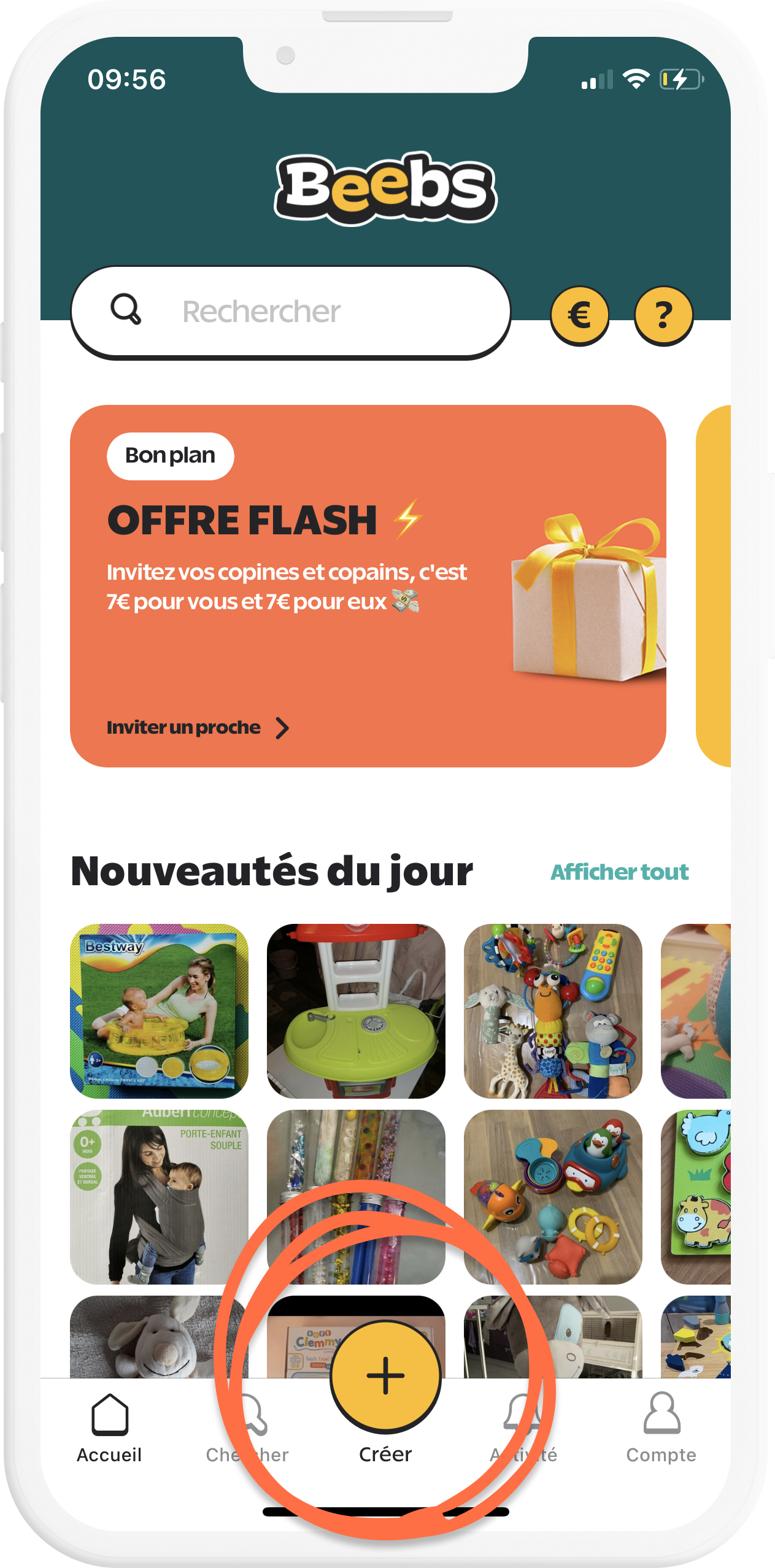775x1568 pixels.
Task: Open the baby rattles and plush toys listing
Action: tap(553, 1011)
